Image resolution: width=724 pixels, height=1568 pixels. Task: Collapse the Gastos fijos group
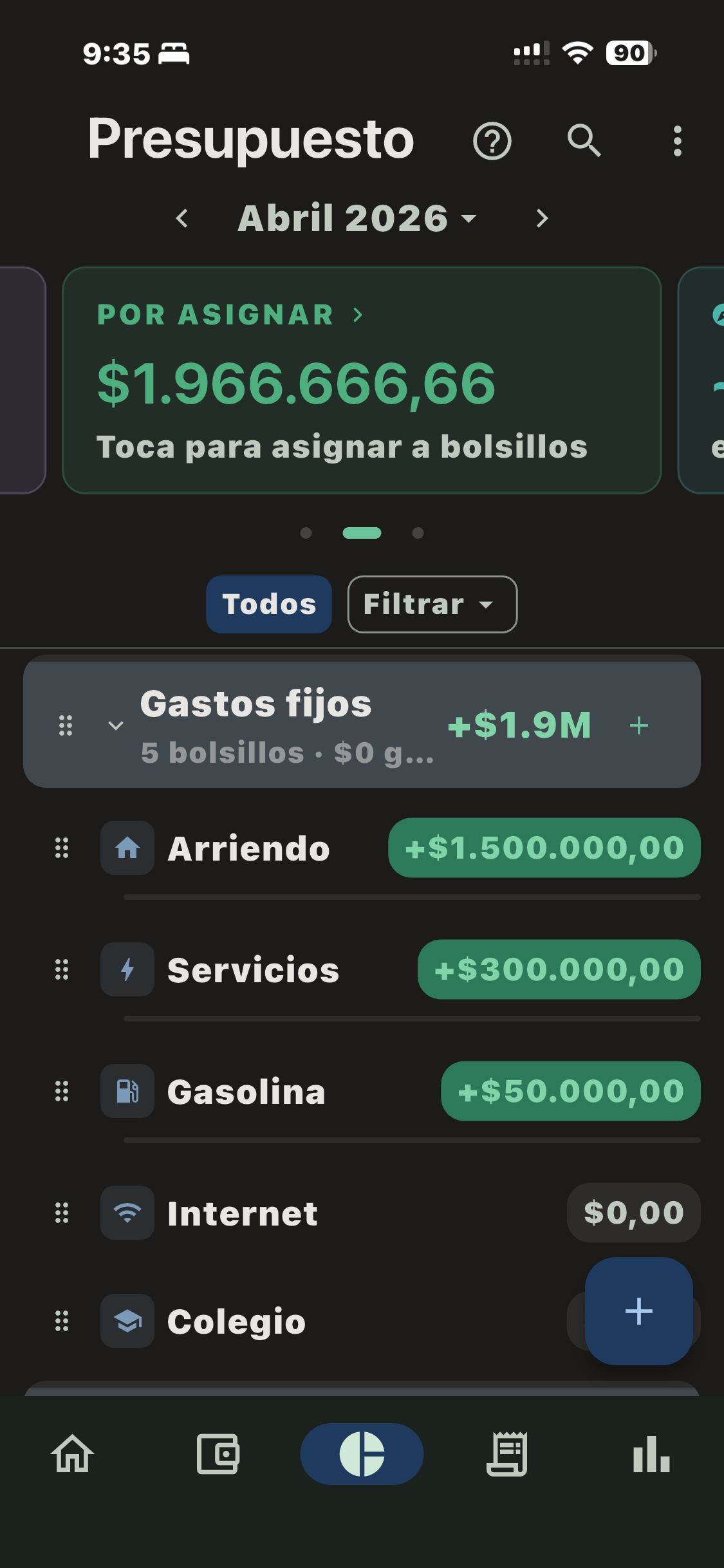tap(115, 725)
